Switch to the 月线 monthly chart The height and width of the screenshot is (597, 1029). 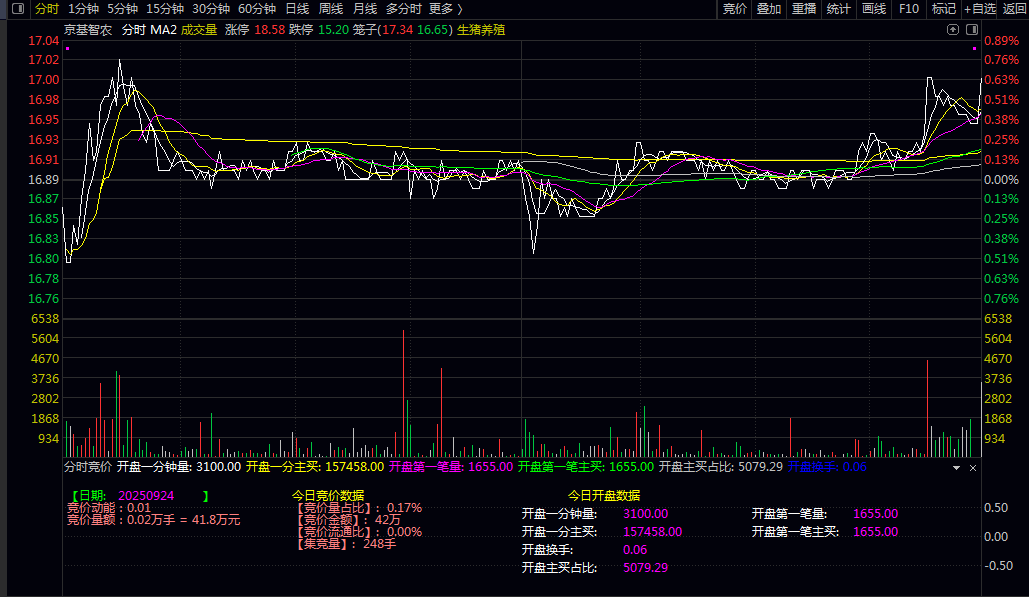pyautogui.click(x=365, y=9)
